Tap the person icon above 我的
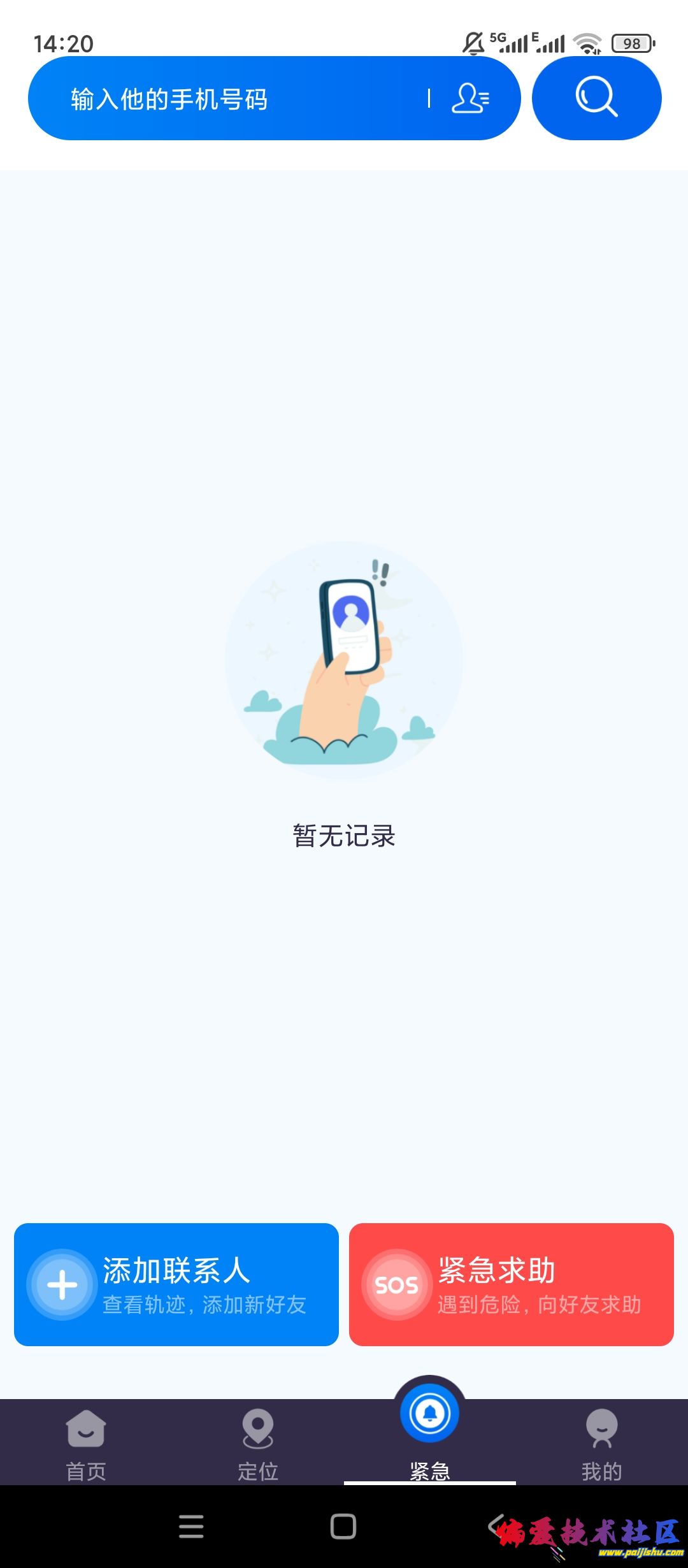The width and height of the screenshot is (688, 1568). [602, 1428]
